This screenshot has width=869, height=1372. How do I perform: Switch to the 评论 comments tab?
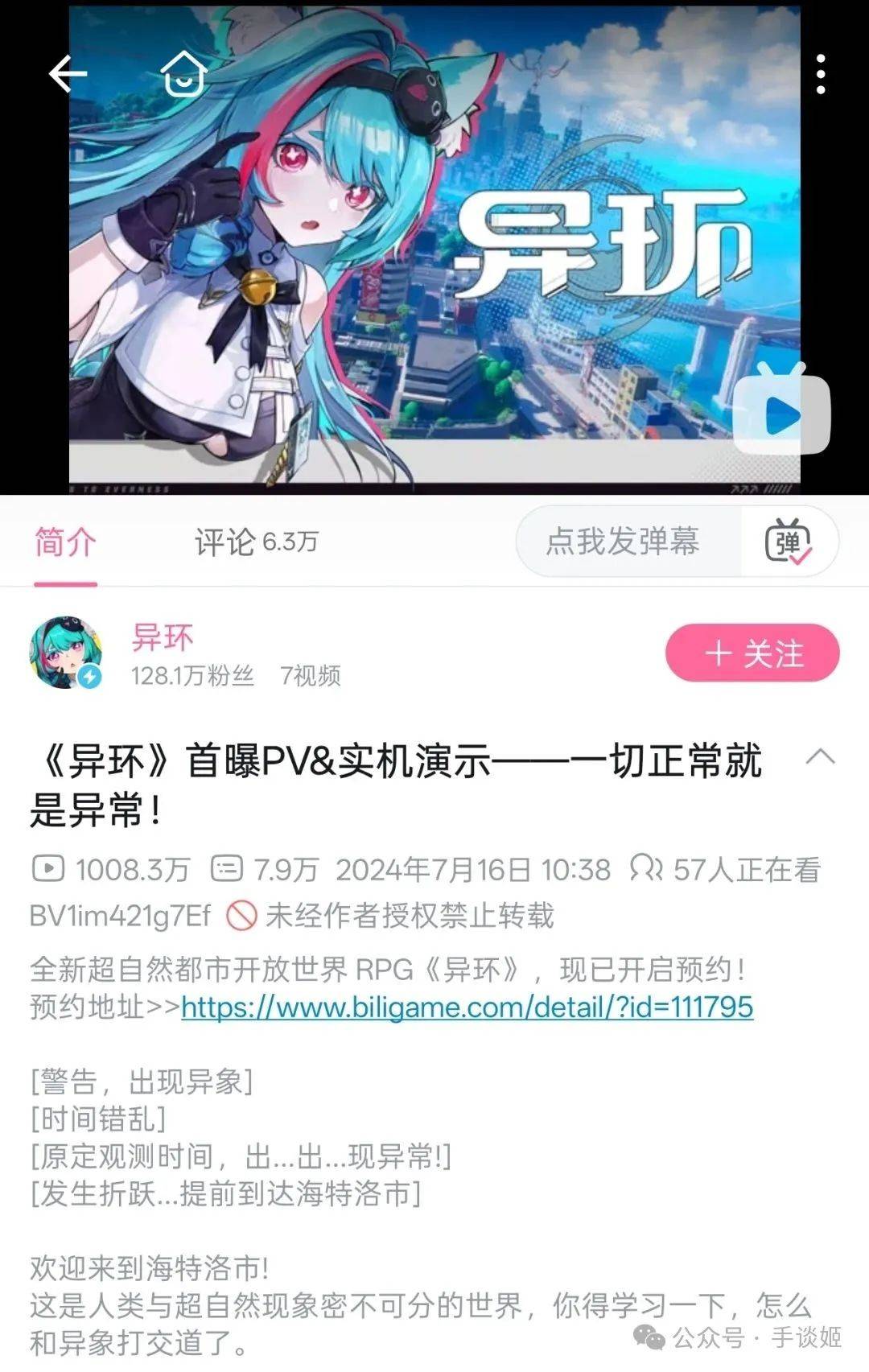(256, 542)
